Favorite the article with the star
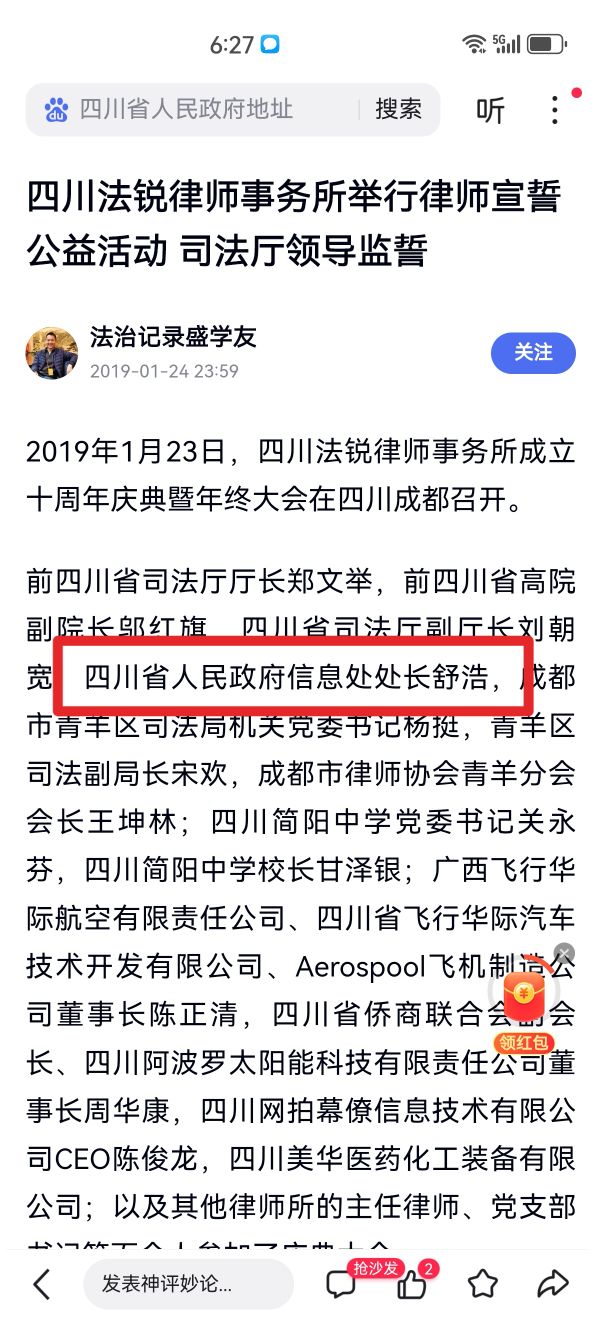600x1320 pixels. click(483, 1284)
